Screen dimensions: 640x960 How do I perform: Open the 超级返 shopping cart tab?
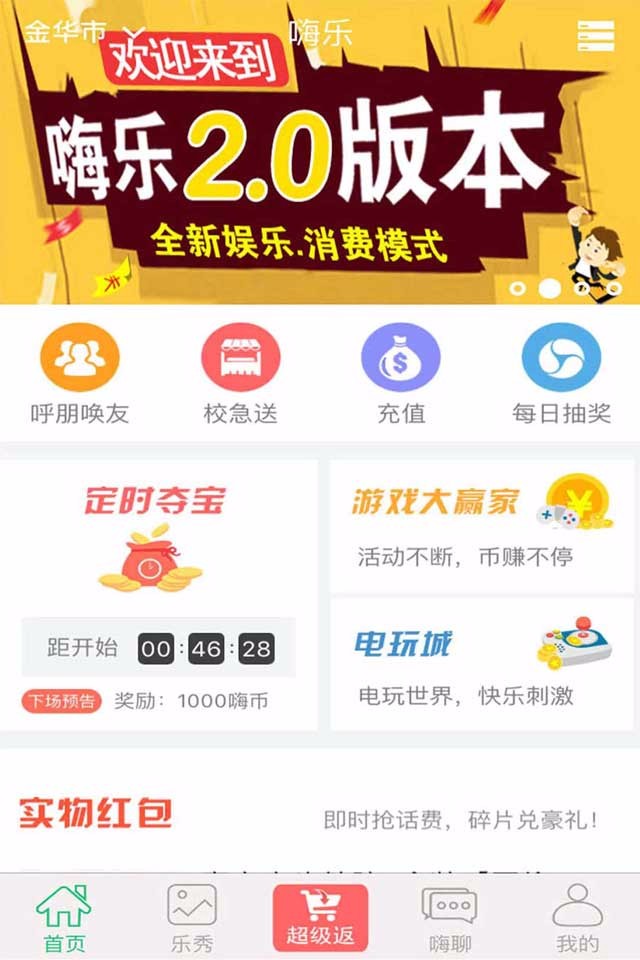coord(320,918)
